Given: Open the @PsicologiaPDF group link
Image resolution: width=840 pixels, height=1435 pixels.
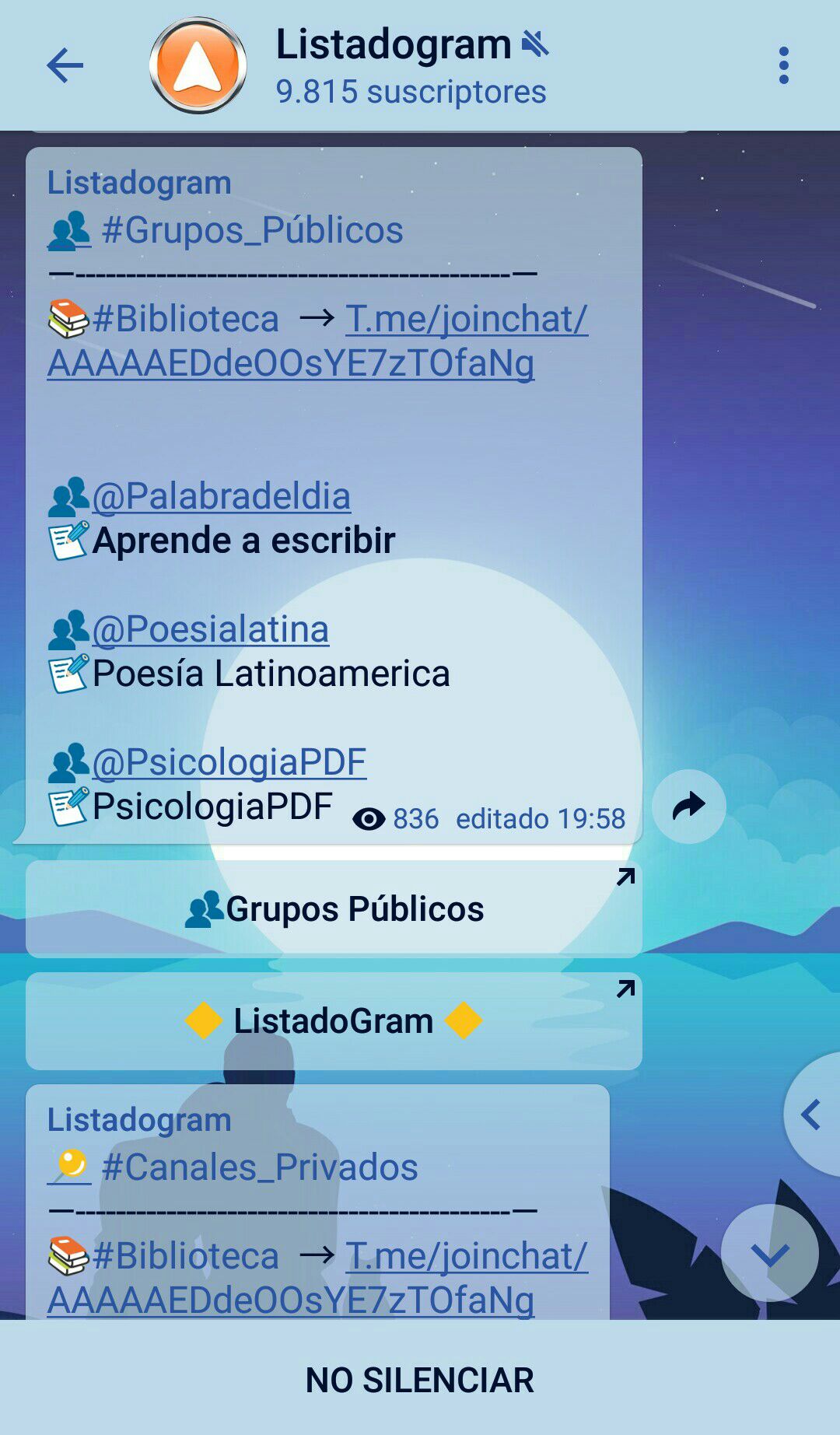Looking at the screenshot, I should click(x=229, y=762).
